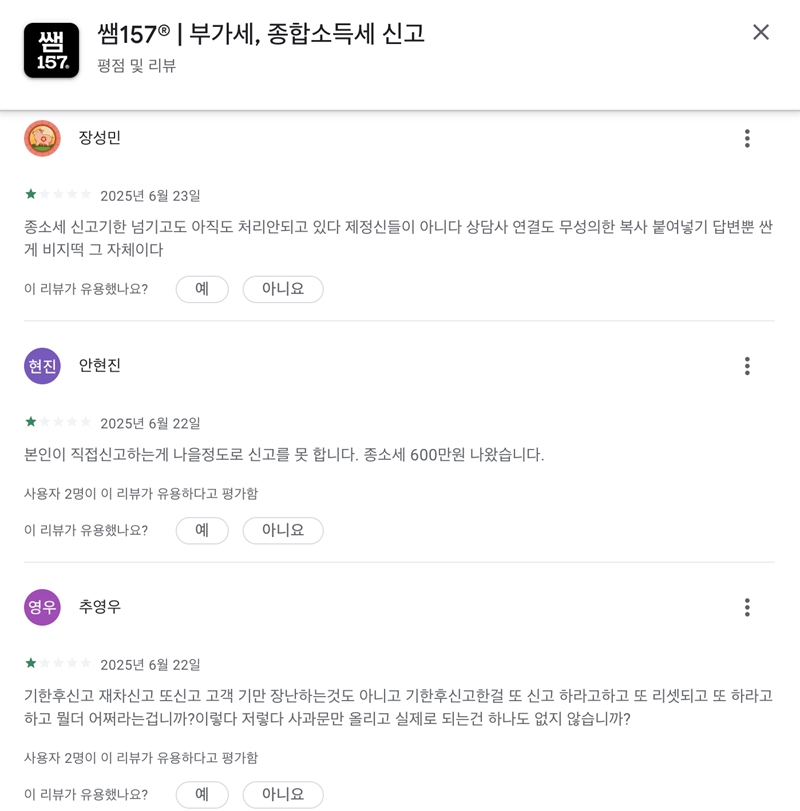Image resolution: width=800 pixels, height=811 pixels.
Task: Mark 추영우's review as helpful with 예
Action: pyautogui.click(x=202, y=795)
